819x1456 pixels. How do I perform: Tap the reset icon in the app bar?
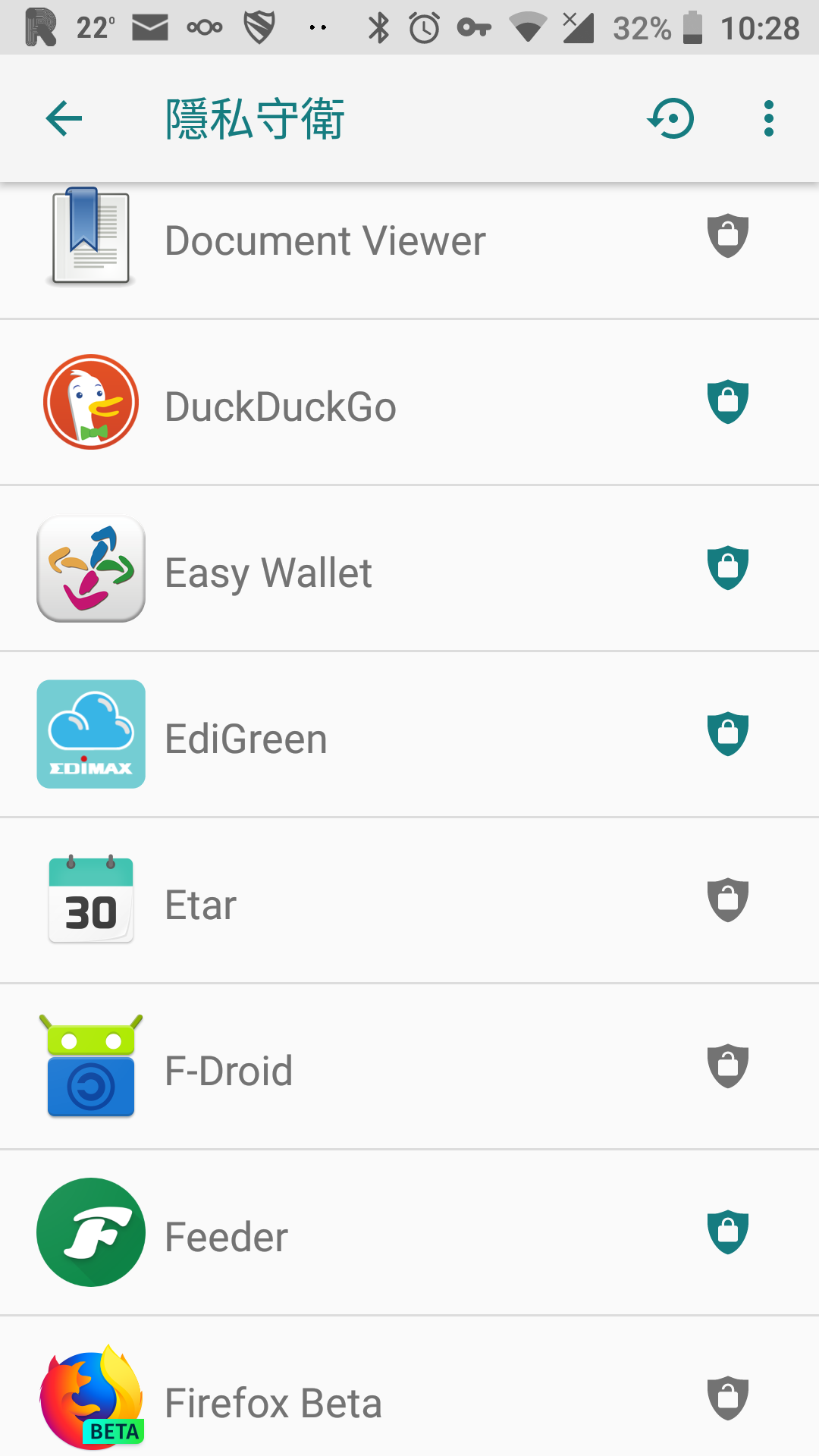pyautogui.click(x=671, y=119)
